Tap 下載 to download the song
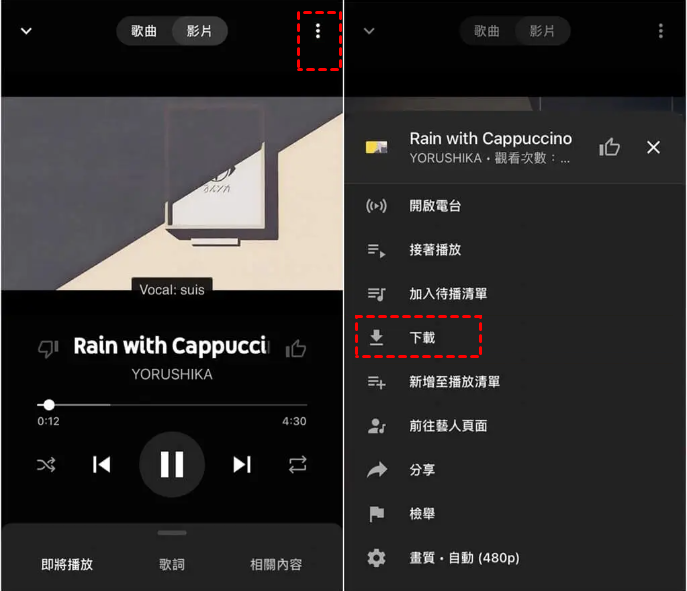Viewport: 687px width, 591px height. click(x=422, y=338)
